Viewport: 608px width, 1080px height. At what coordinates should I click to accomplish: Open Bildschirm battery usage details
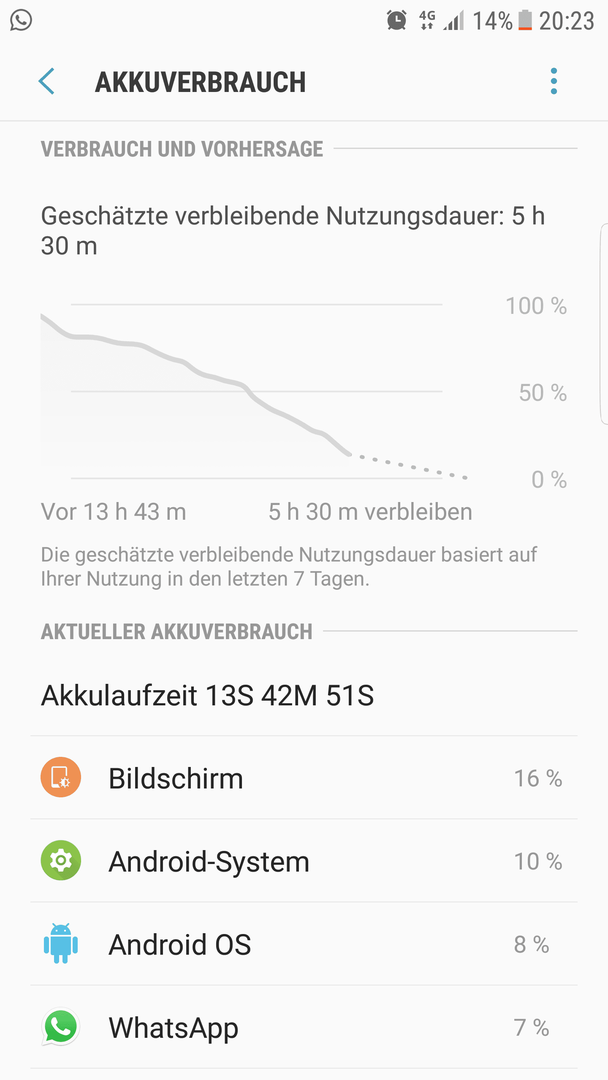click(304, 778)
